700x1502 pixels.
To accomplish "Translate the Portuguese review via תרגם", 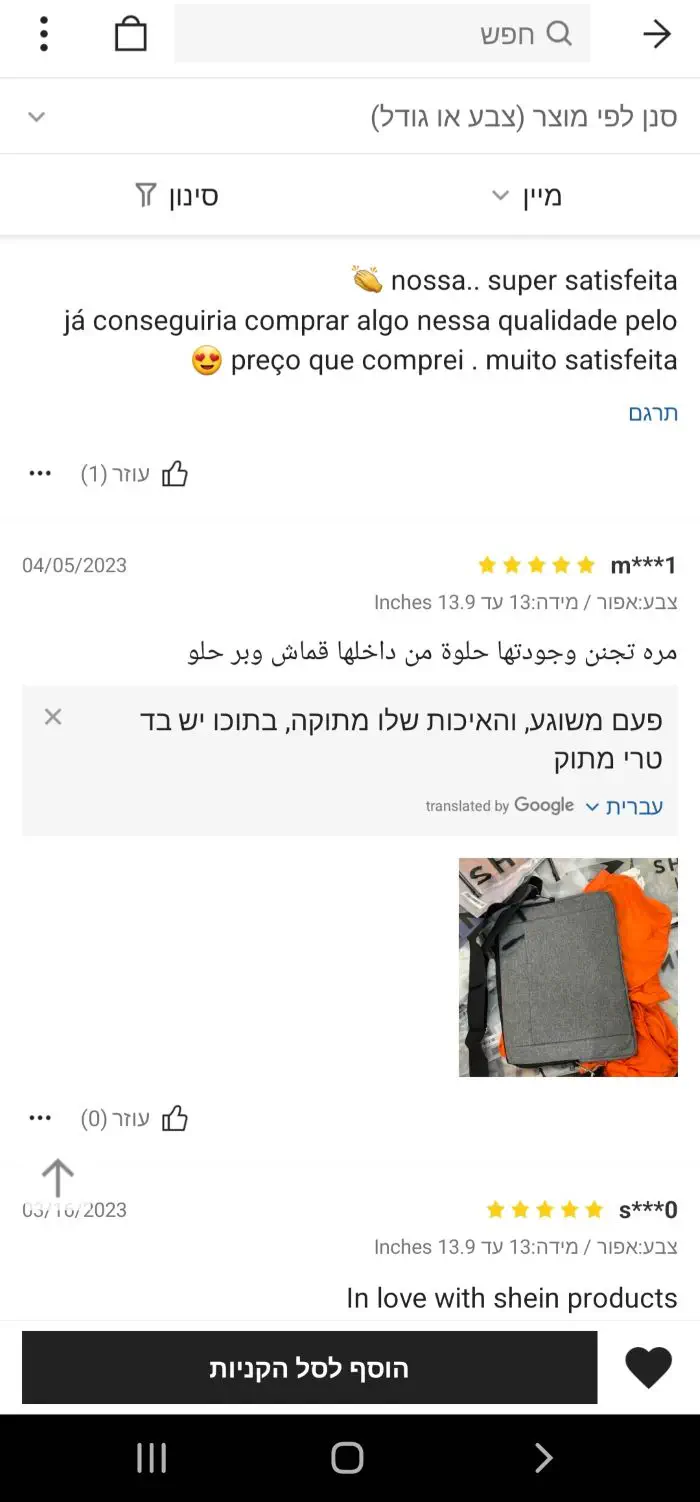I will click(653, 413).
